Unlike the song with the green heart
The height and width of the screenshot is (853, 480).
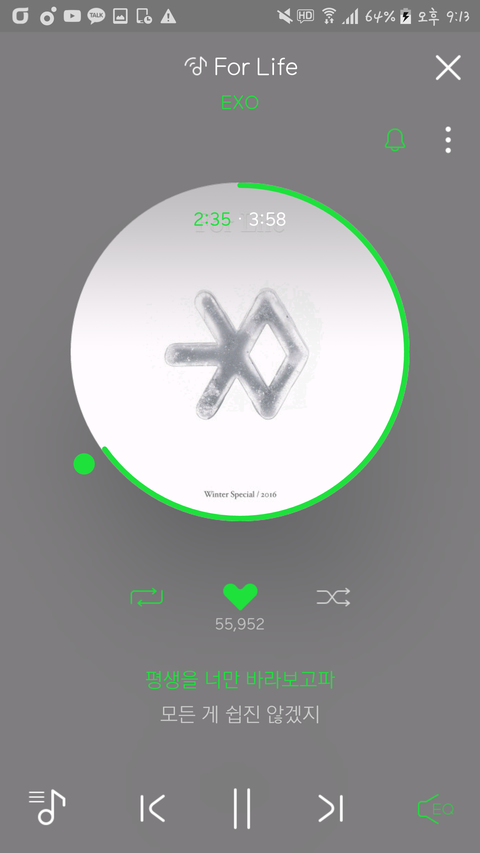(240, 597)
